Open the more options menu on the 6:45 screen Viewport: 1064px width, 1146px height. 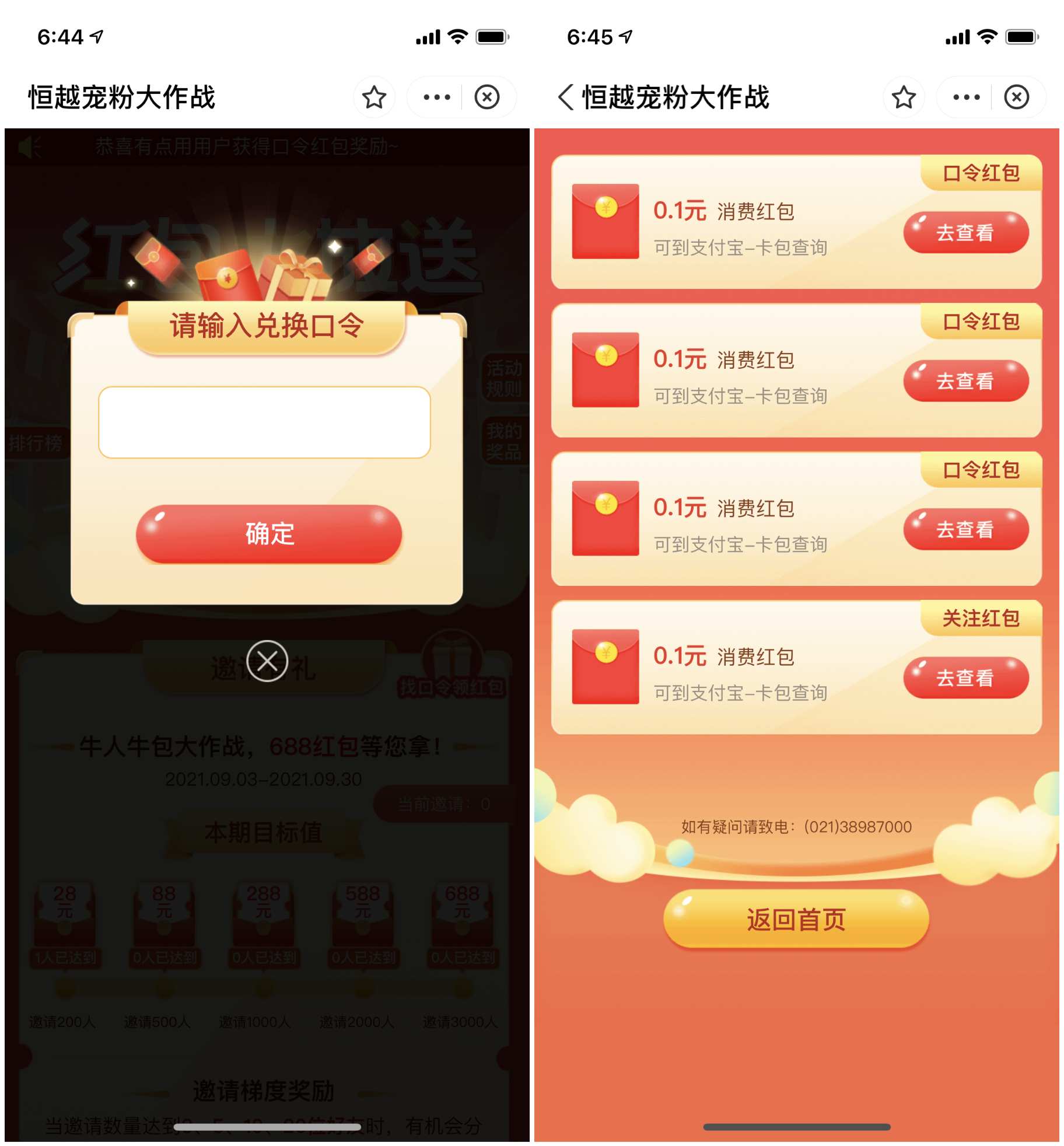pos(966,97)
